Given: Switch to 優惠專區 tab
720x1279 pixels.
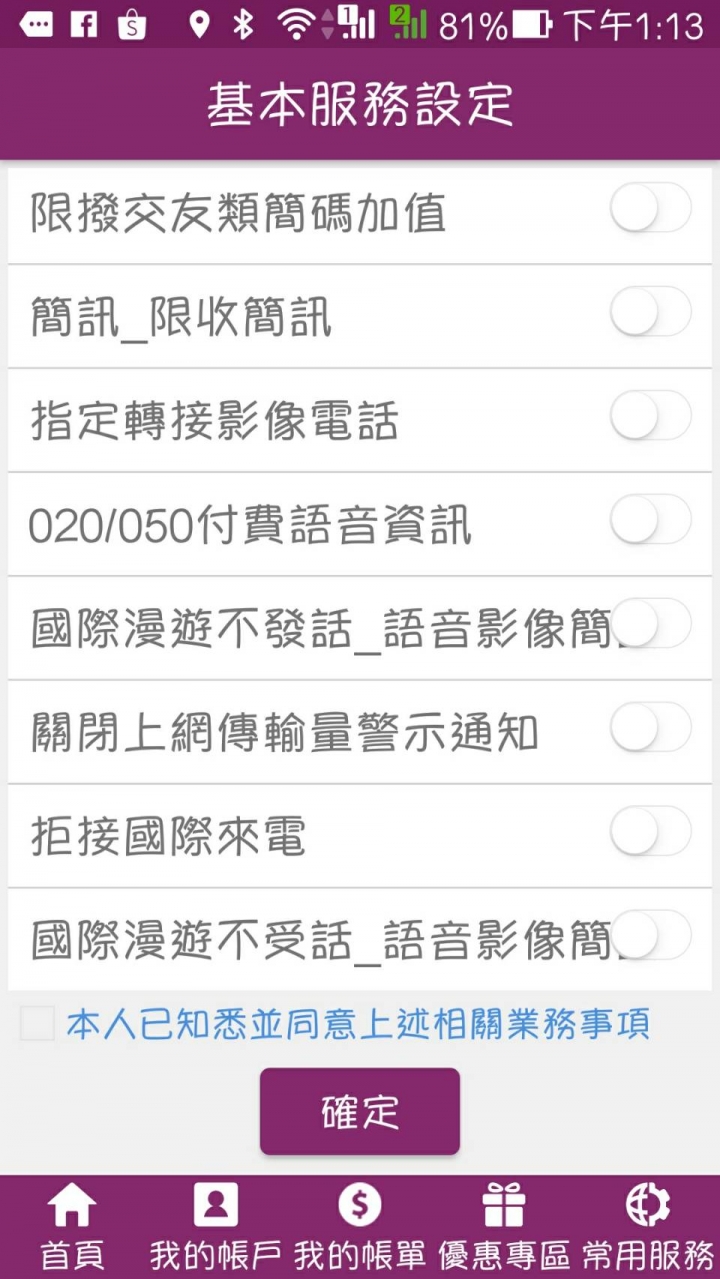Looking at the screenshot, I should point(504,1227).
